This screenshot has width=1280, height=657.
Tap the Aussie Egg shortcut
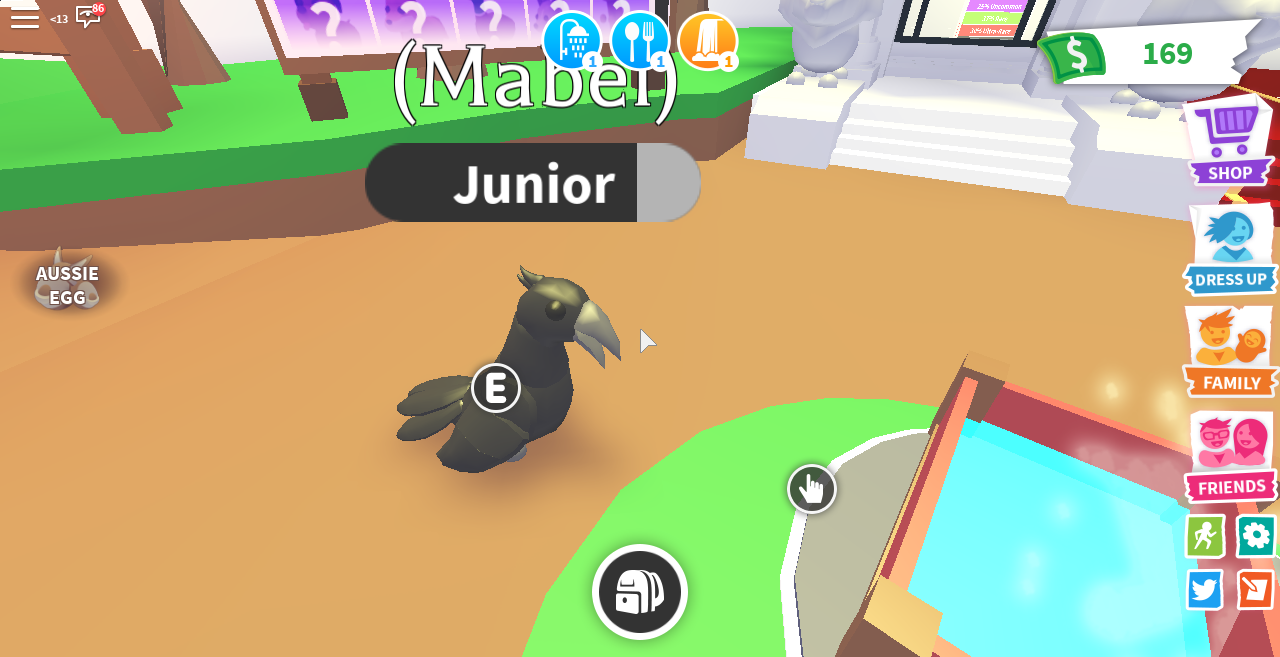(67, 284)
